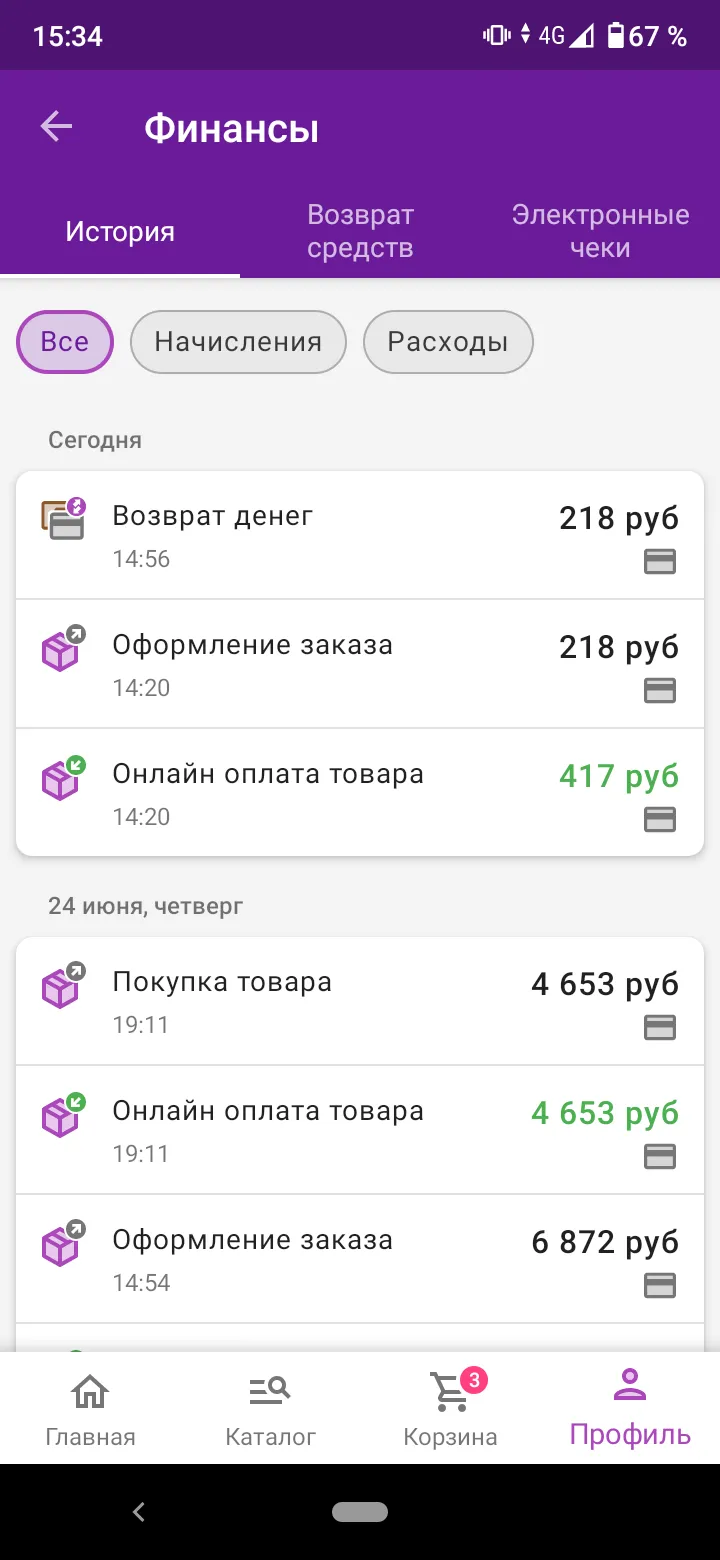Viewport: 720px width, 1560px height.
Task: Open the Возврат денег 218 руб entry
Action: 360,535
